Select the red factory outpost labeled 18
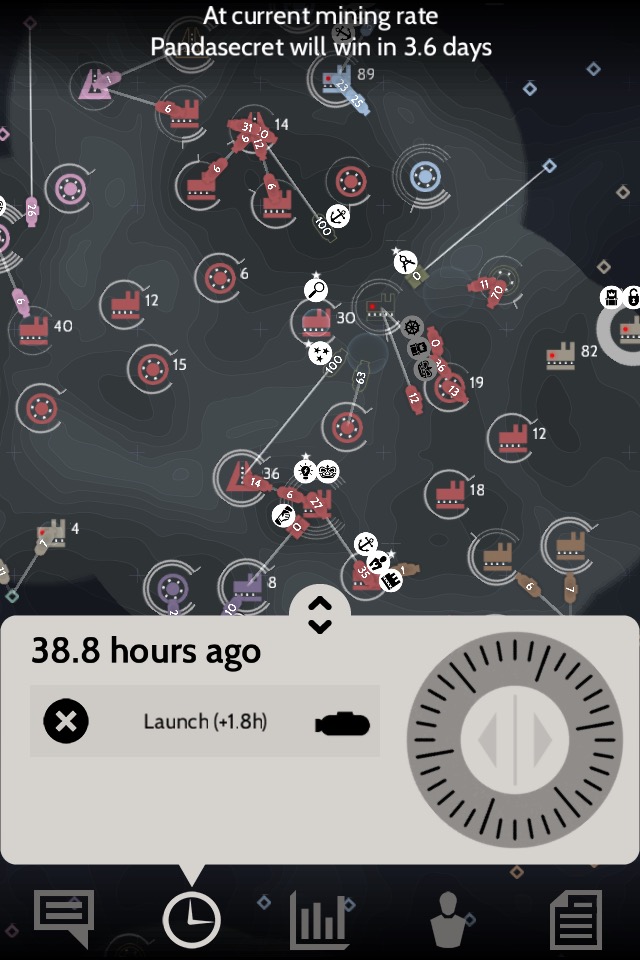Screen dimensions: 640x960 click(x=448, y=492)
